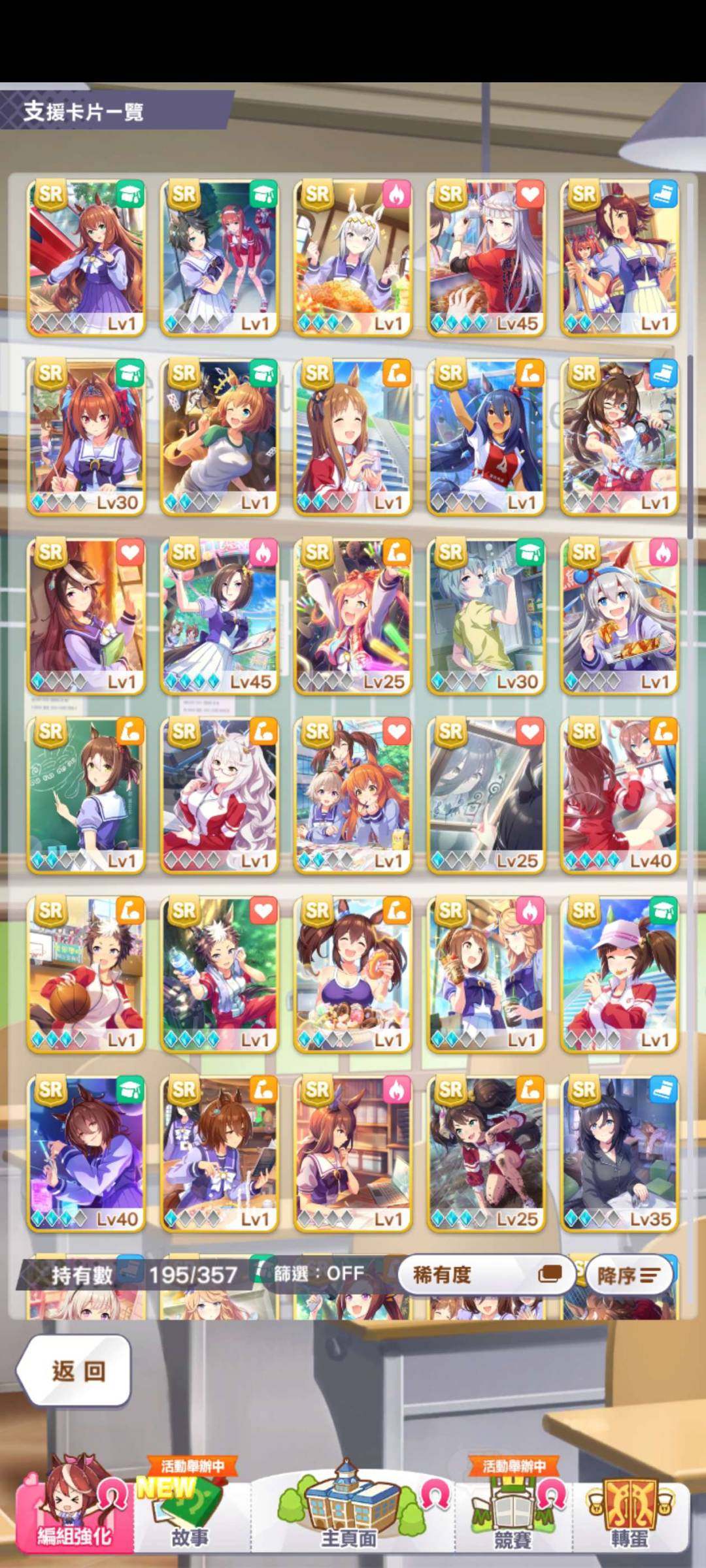Open the basketball girl SR card
The image size is (706, 1568).
tap(86, 973)
